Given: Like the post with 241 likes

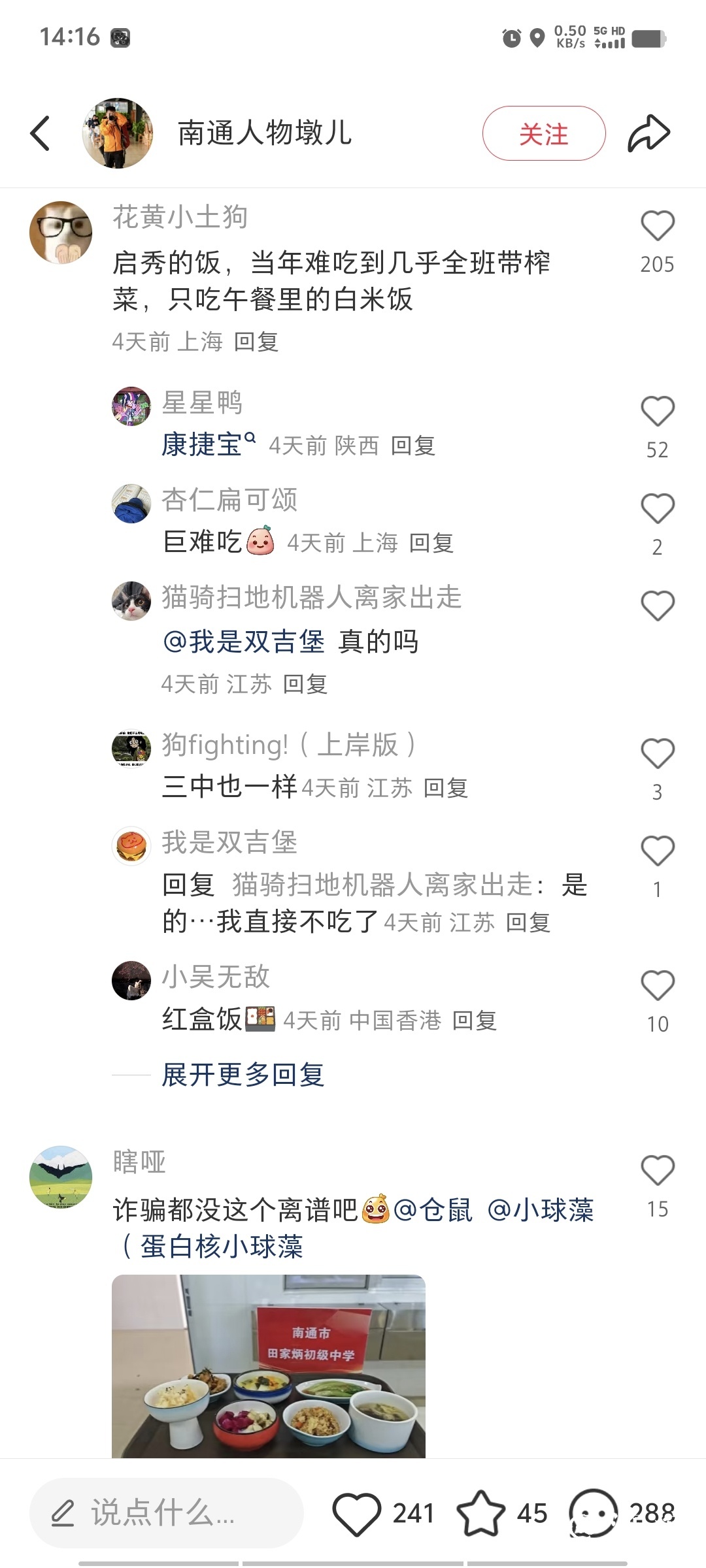Looking at the screenshot, I should pyautogui.click(x=357, y=1513).
